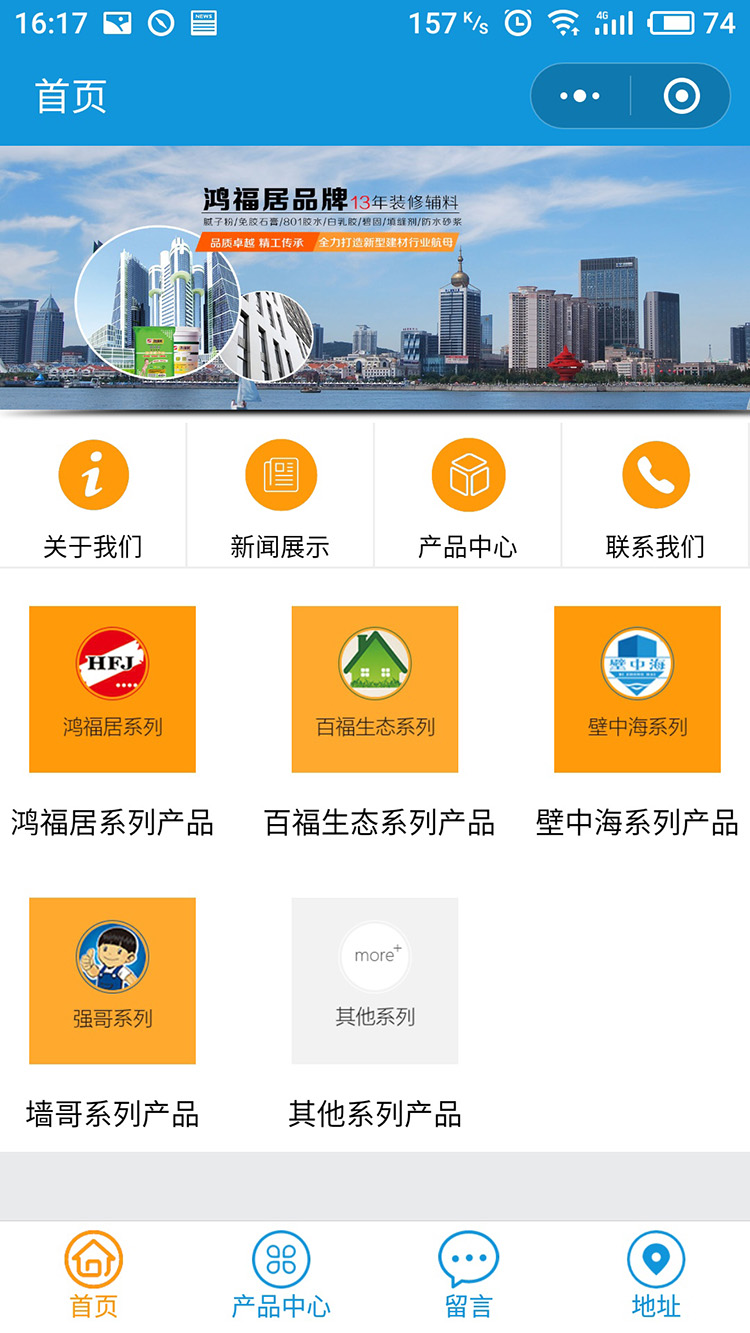Image resolution: width=750 pixels, height=1333 pixels.
Task: View 壁中海系列产品
Action: pyautogui.click(x=637, y=690)
